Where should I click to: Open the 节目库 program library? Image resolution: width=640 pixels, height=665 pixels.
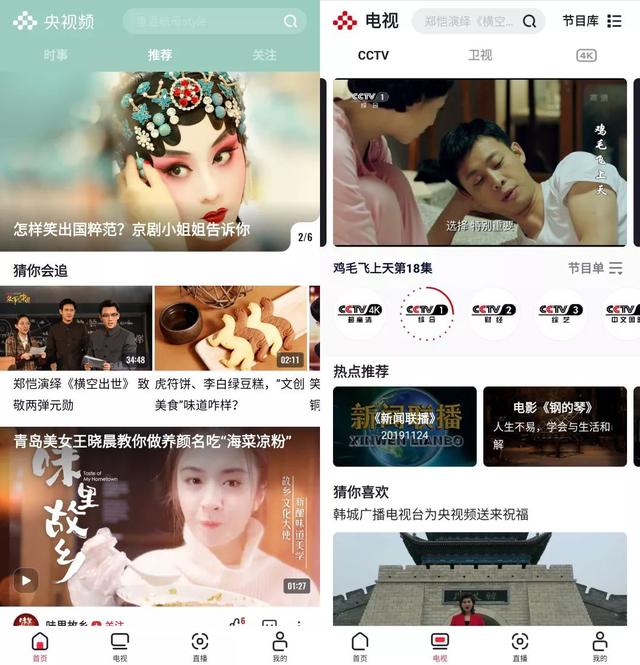tap(591, 21)
